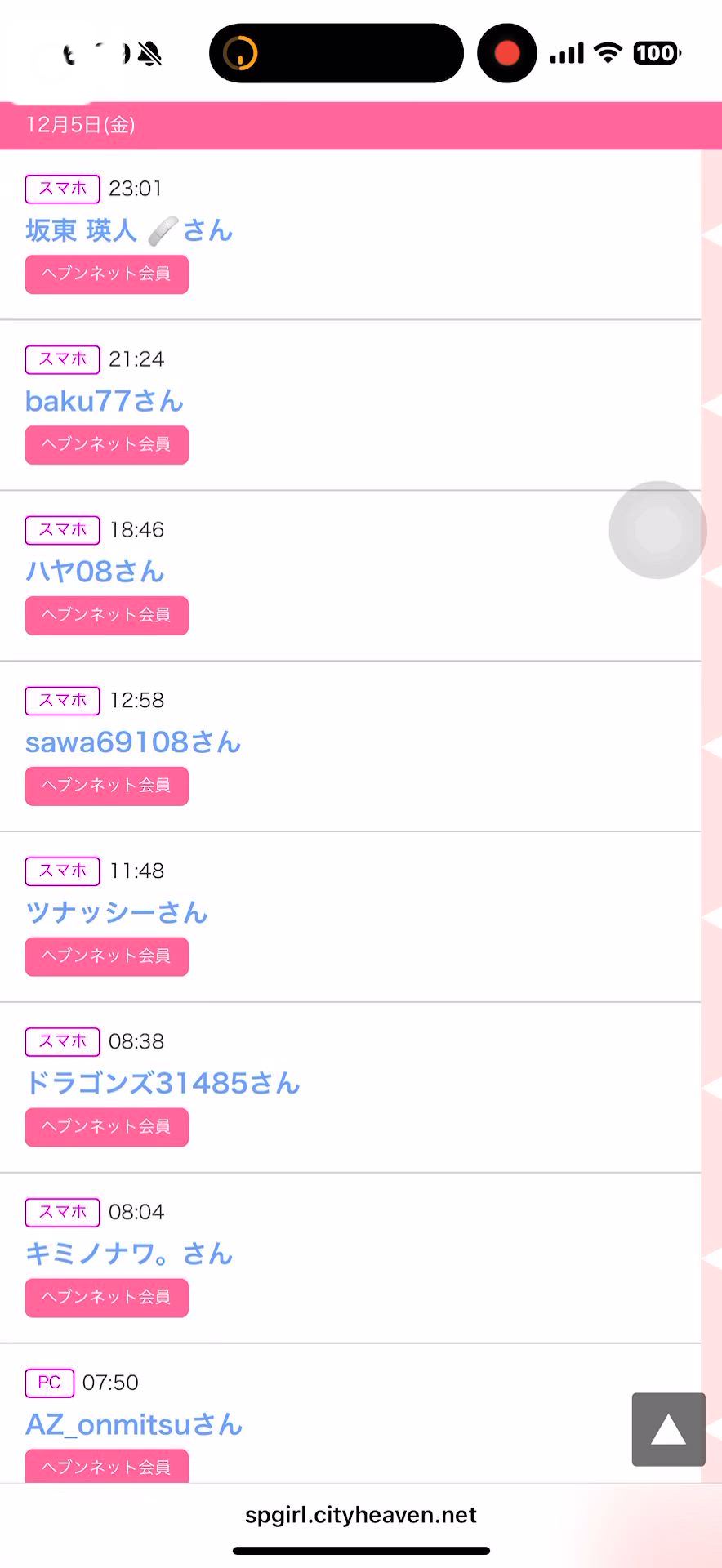Open the ハヤ08さん visitor link
This screenshot has width=722, height=1568.
point(95,572)
